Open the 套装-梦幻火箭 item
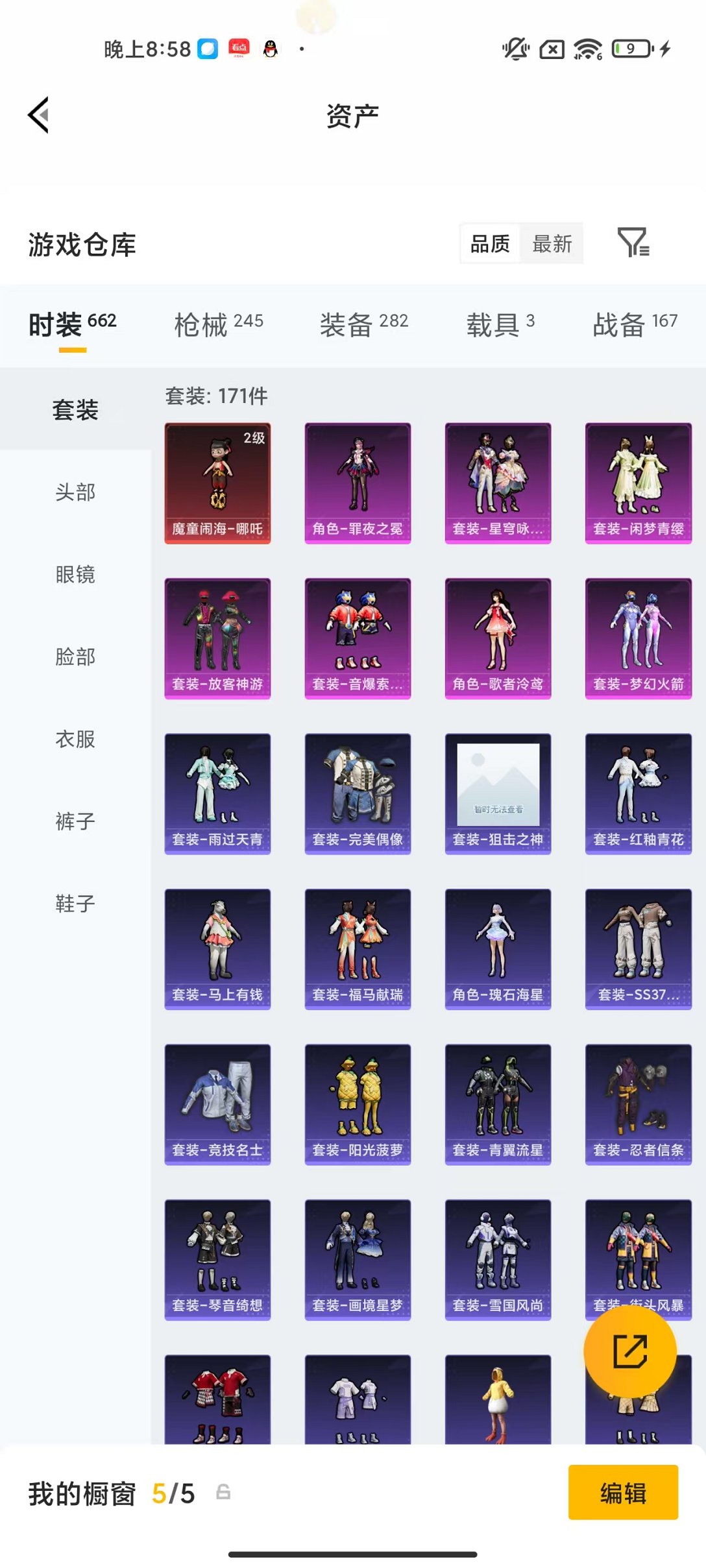Image resolution: width=706 pixels, height=1568 pixels. coord(638,638)
